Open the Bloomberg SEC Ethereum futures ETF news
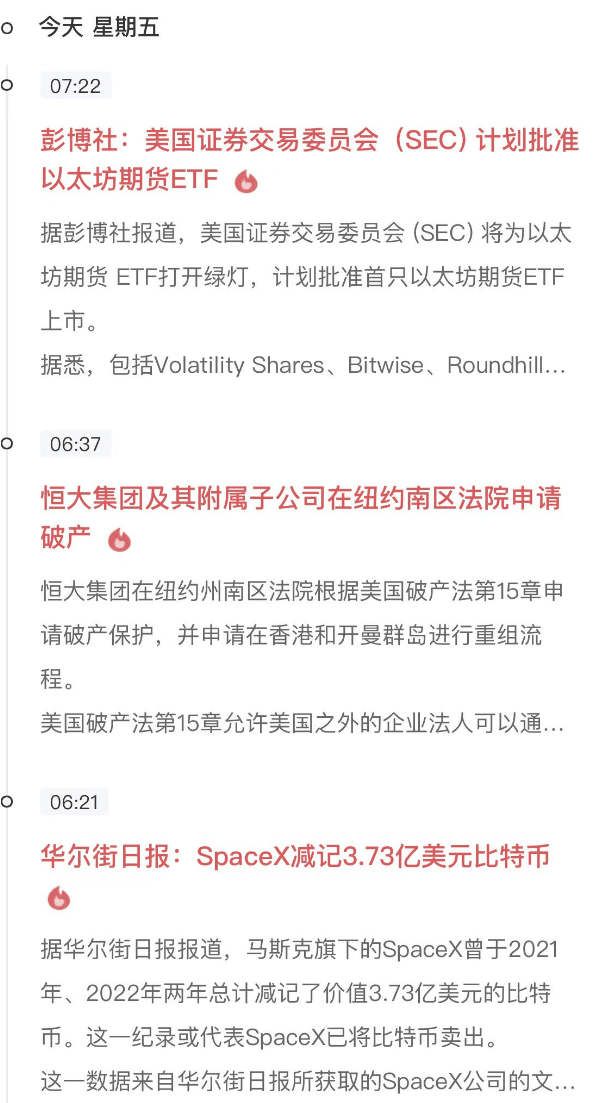The image size is (608, 1103). pos(310,160)
